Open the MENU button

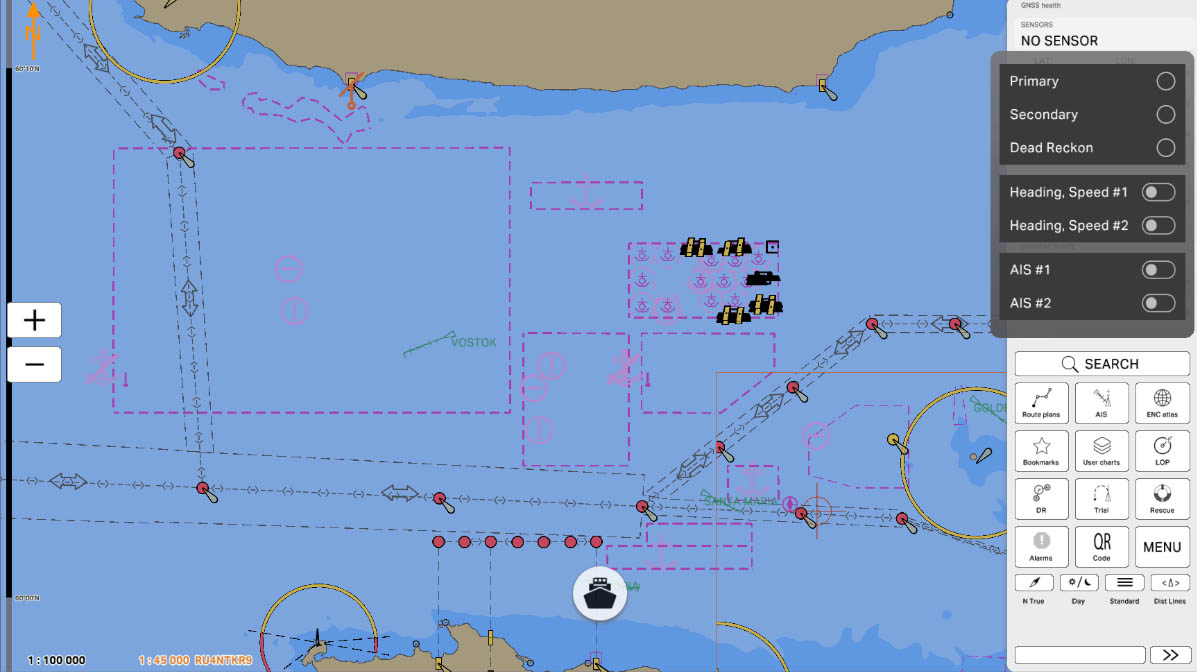tap(1162, 547)
